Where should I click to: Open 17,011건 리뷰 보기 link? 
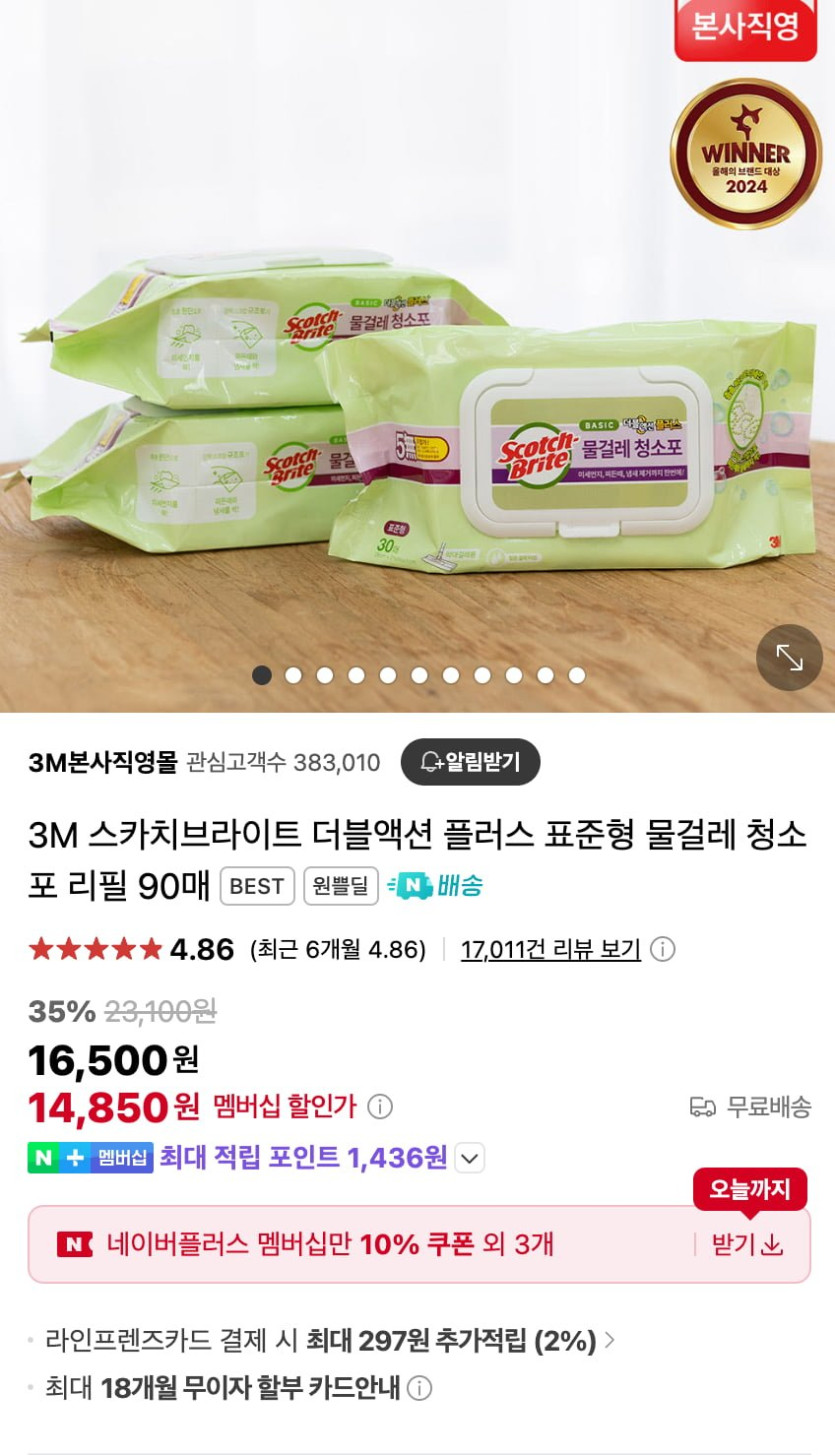(x=550, y=949)
